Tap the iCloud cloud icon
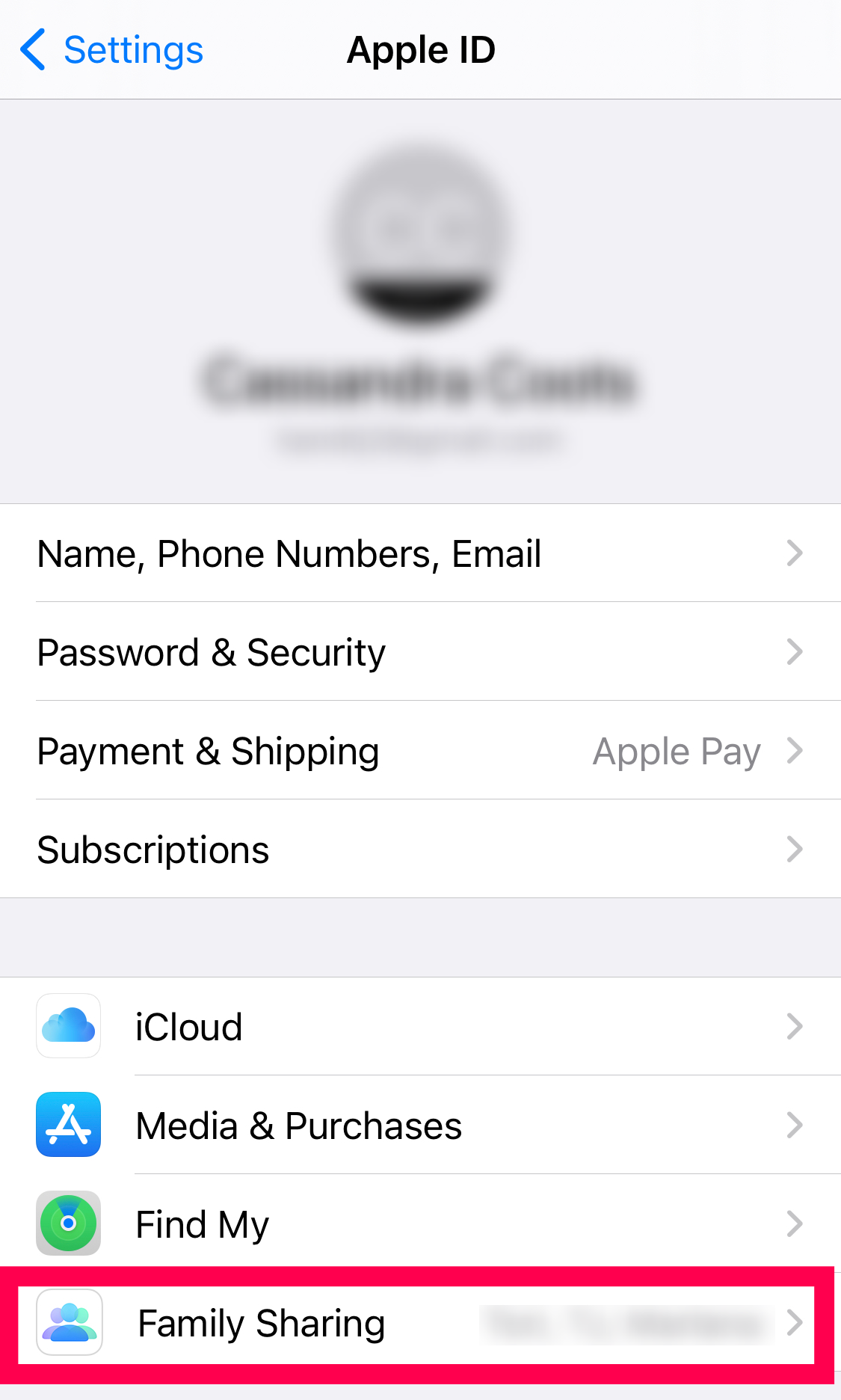This screenshot has height=1400, width=841. tap(68, 1027)
